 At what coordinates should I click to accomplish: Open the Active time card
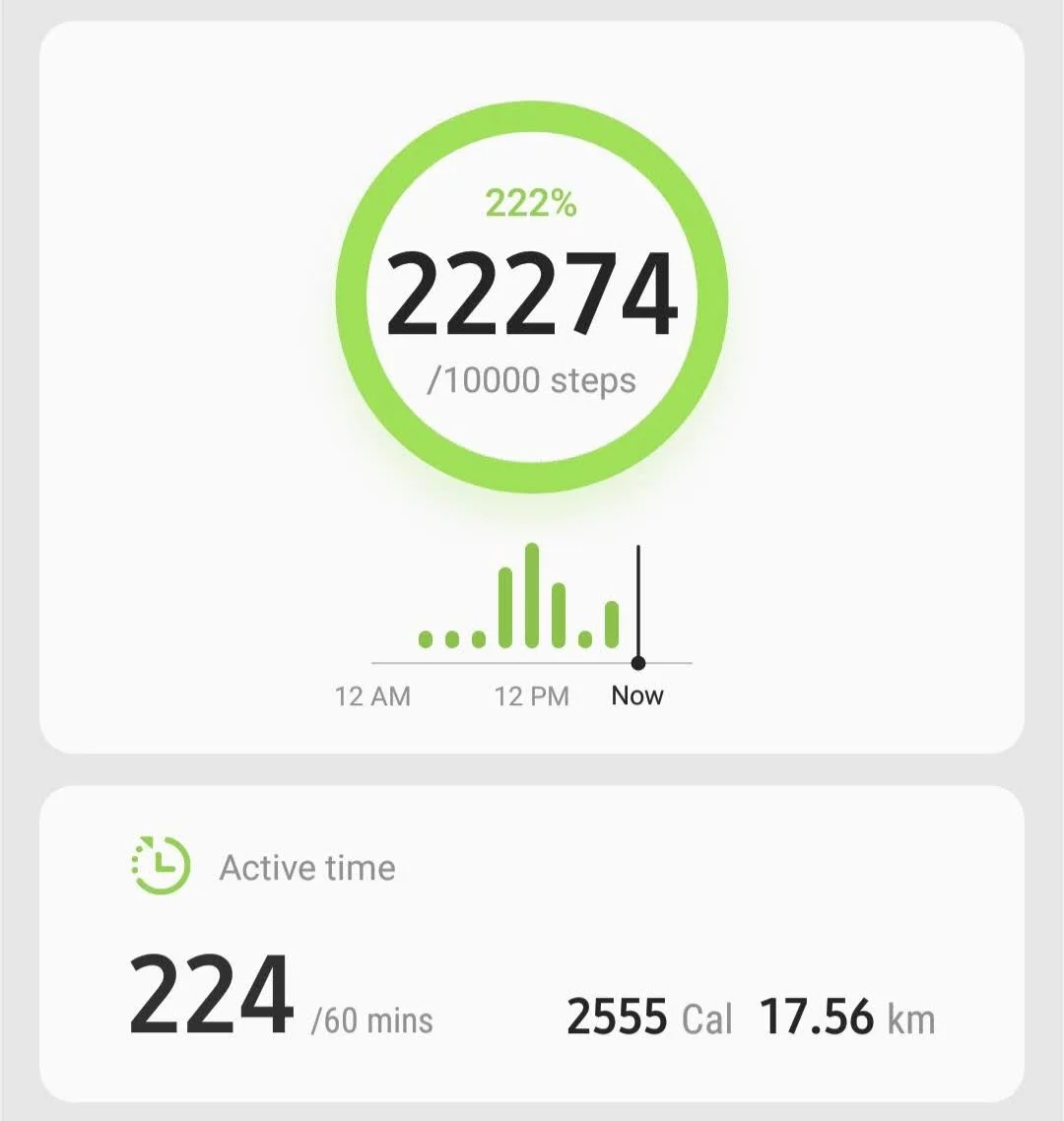(x=531, y=944)
